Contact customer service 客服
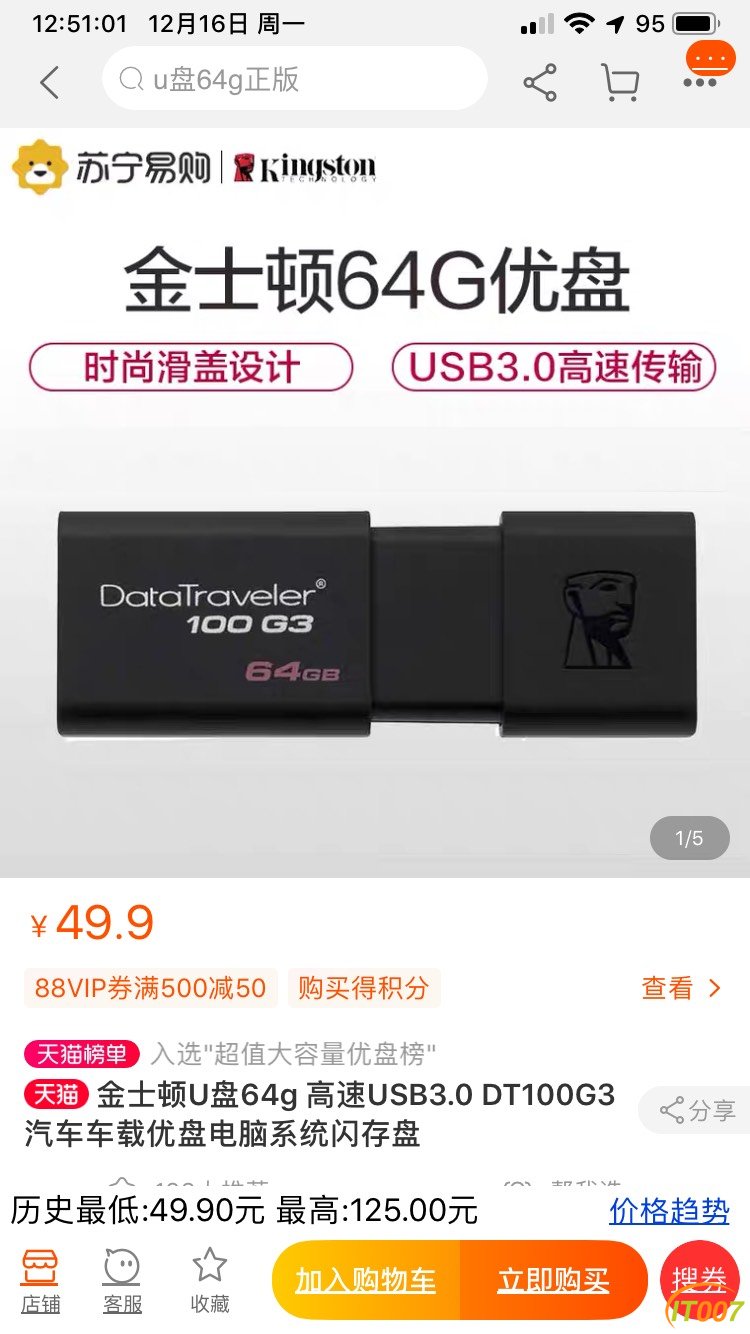Viewport: 750px width, 1334px height. click(x=122, y=1281)
